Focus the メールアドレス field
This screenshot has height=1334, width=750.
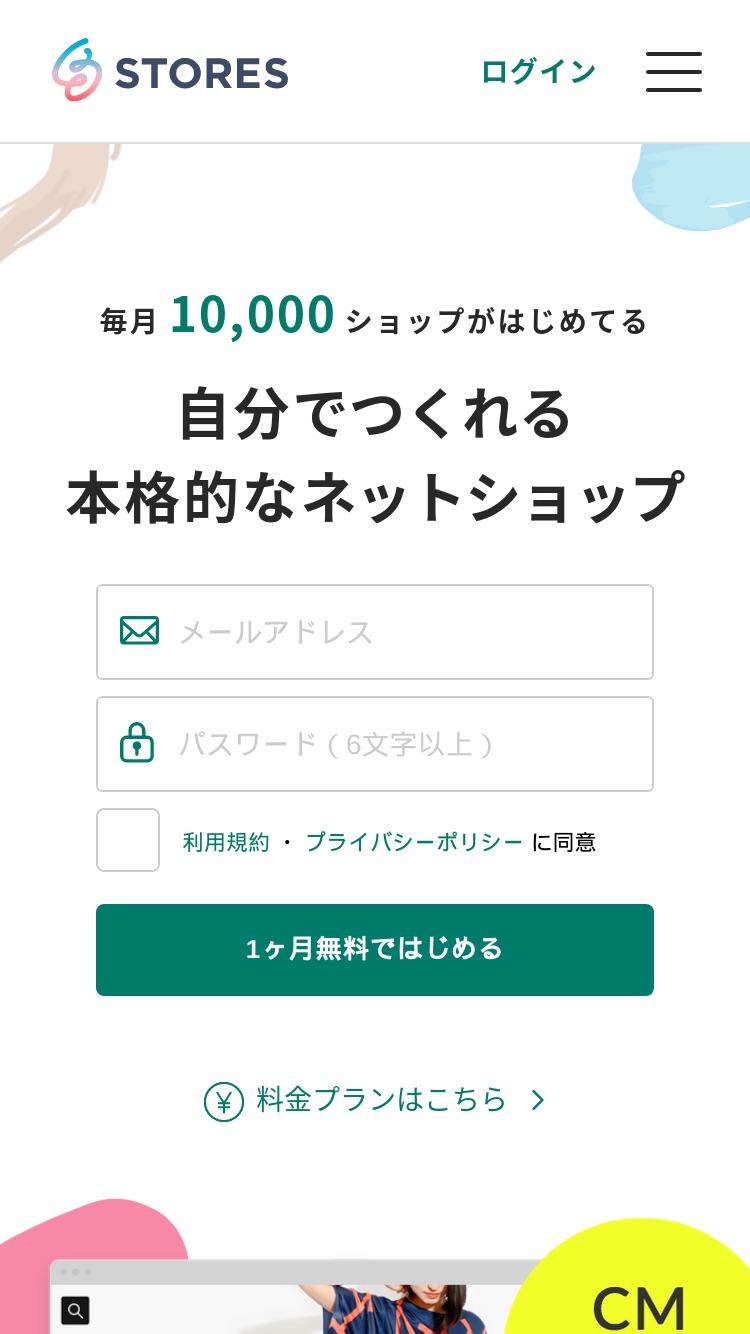point(375,632)
